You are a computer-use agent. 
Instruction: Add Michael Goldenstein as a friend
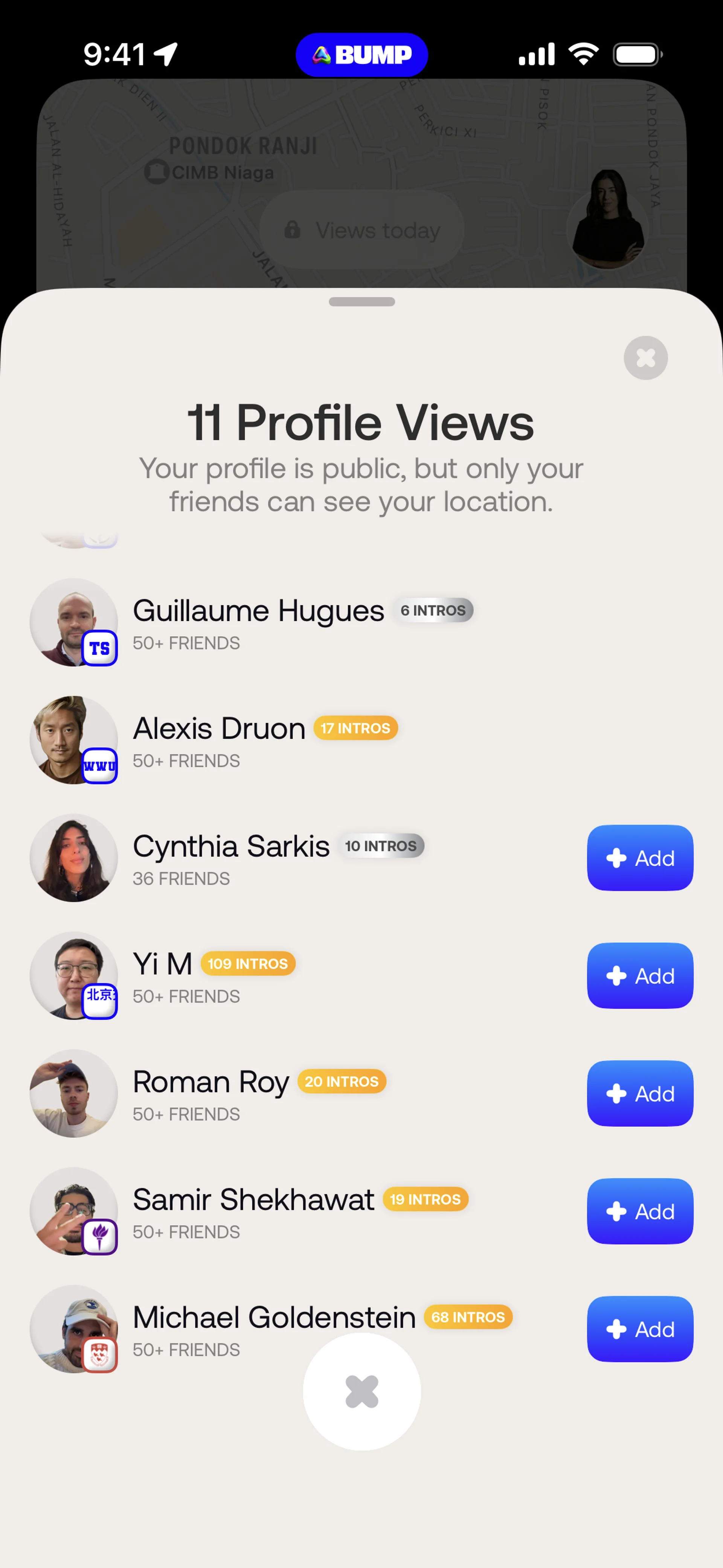coord(640,1329)
